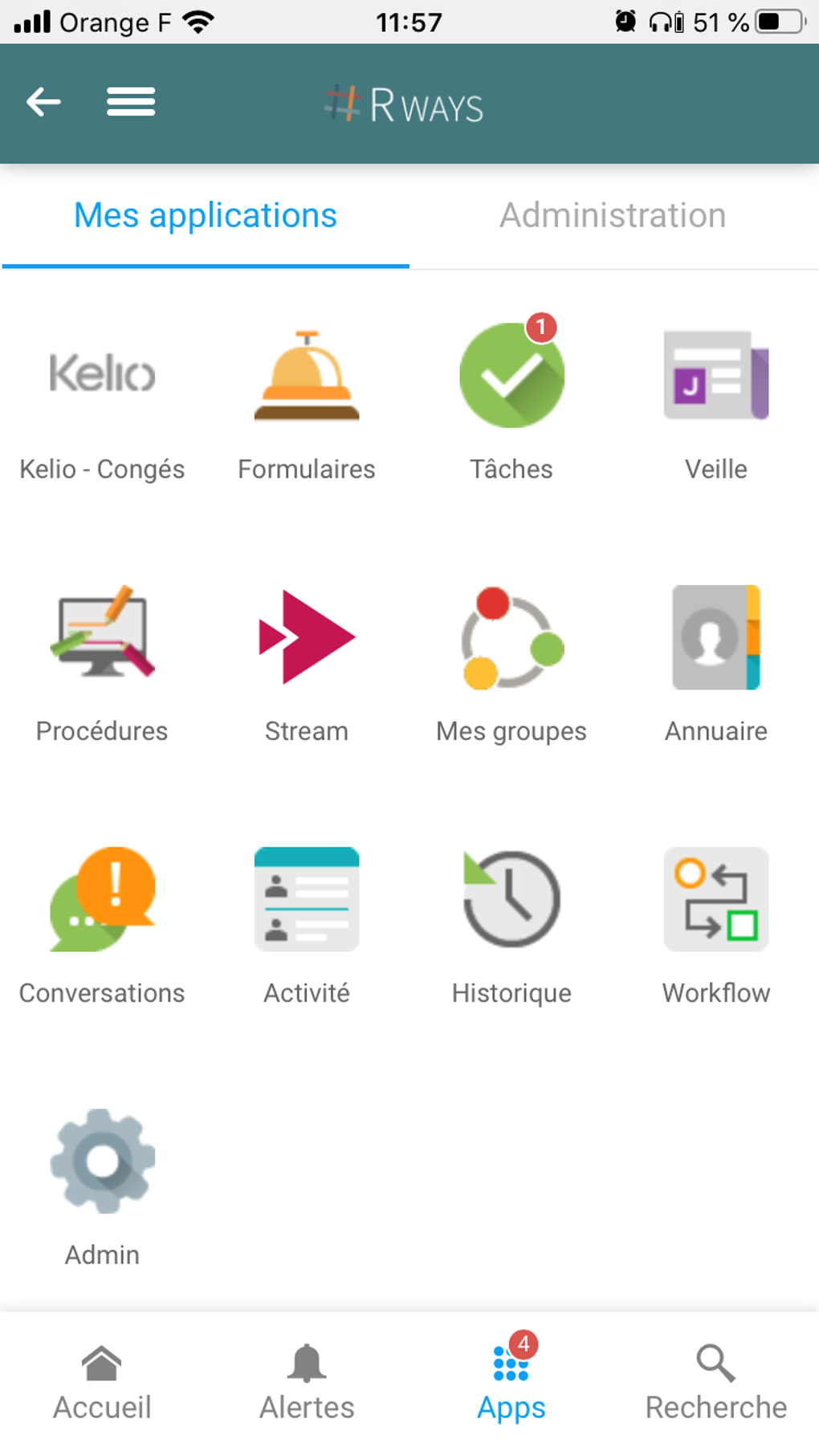Select the Mes applications tab
The width and height of the screenshot is (819, 1456).
click(206, 215)
